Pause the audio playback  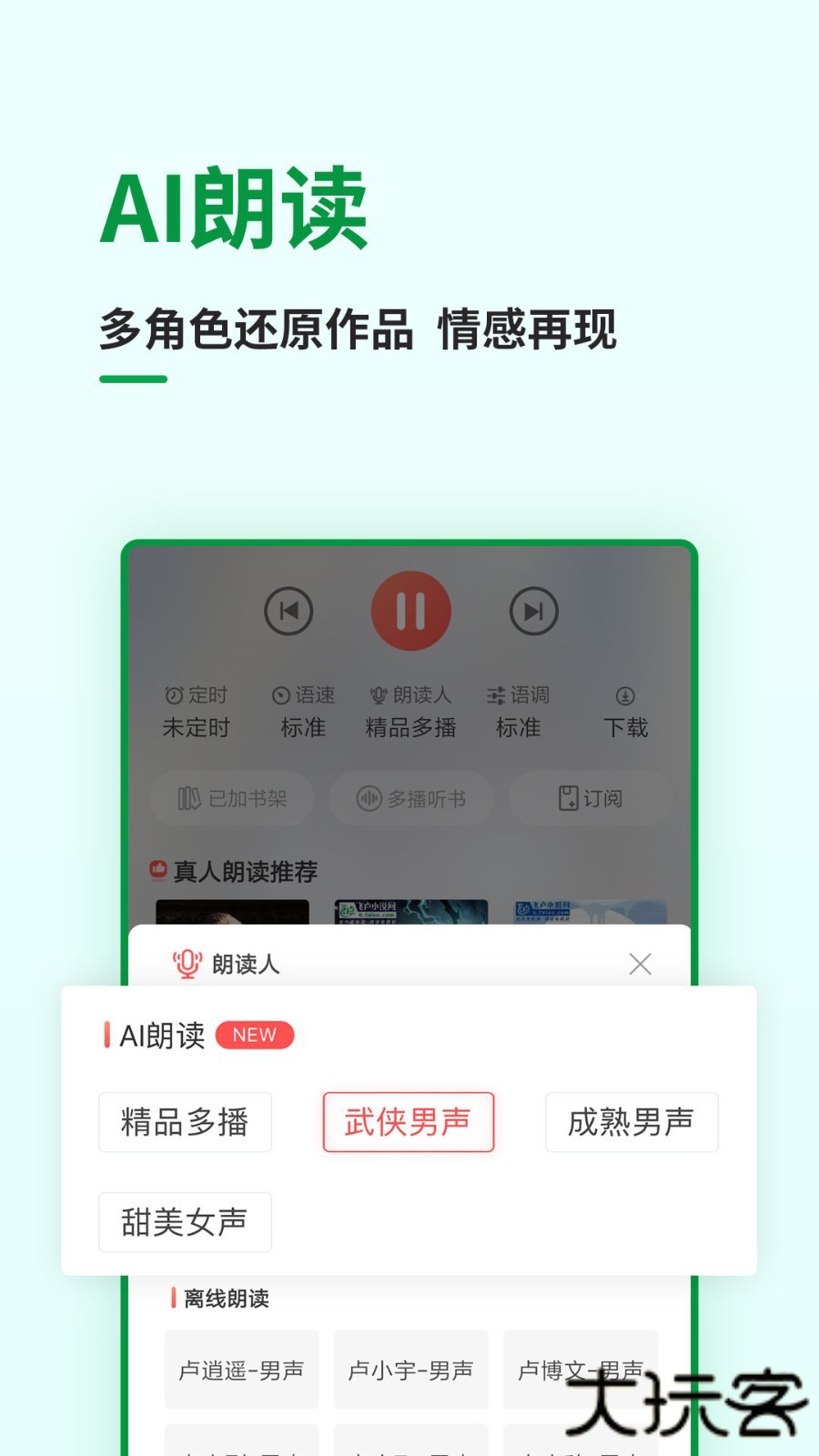point(411,612)
